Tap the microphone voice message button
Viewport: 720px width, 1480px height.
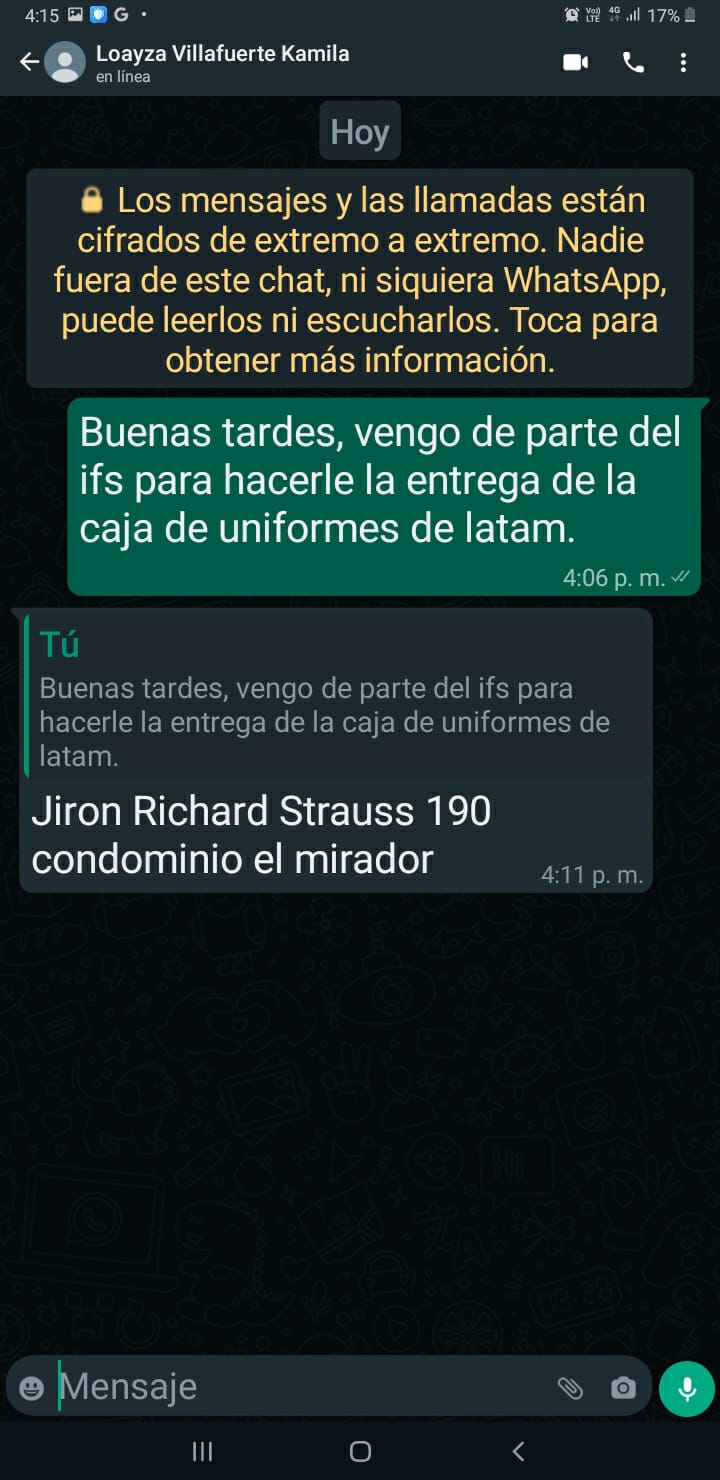(x=687, y=1388)
